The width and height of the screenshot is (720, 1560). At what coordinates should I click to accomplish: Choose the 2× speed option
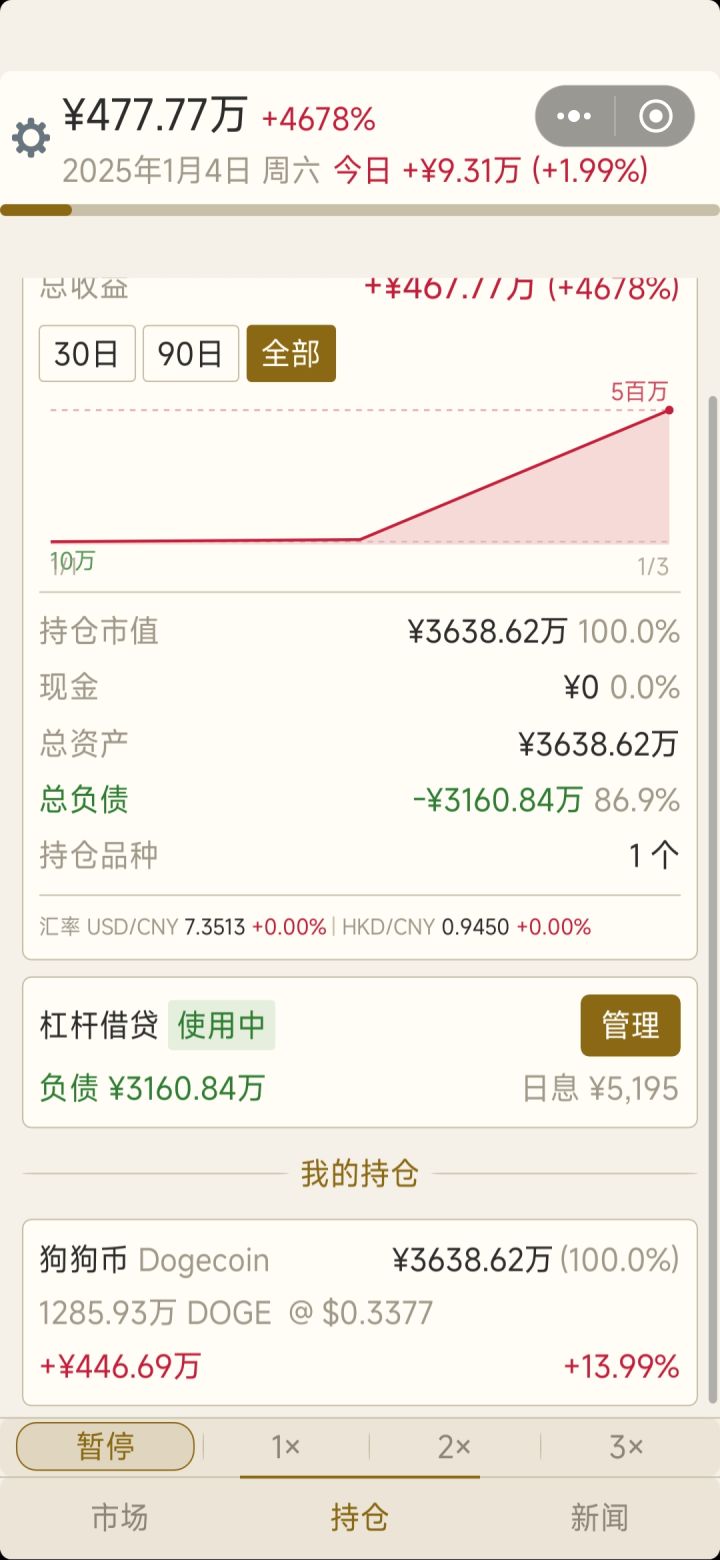click(x=455, y=1446)
